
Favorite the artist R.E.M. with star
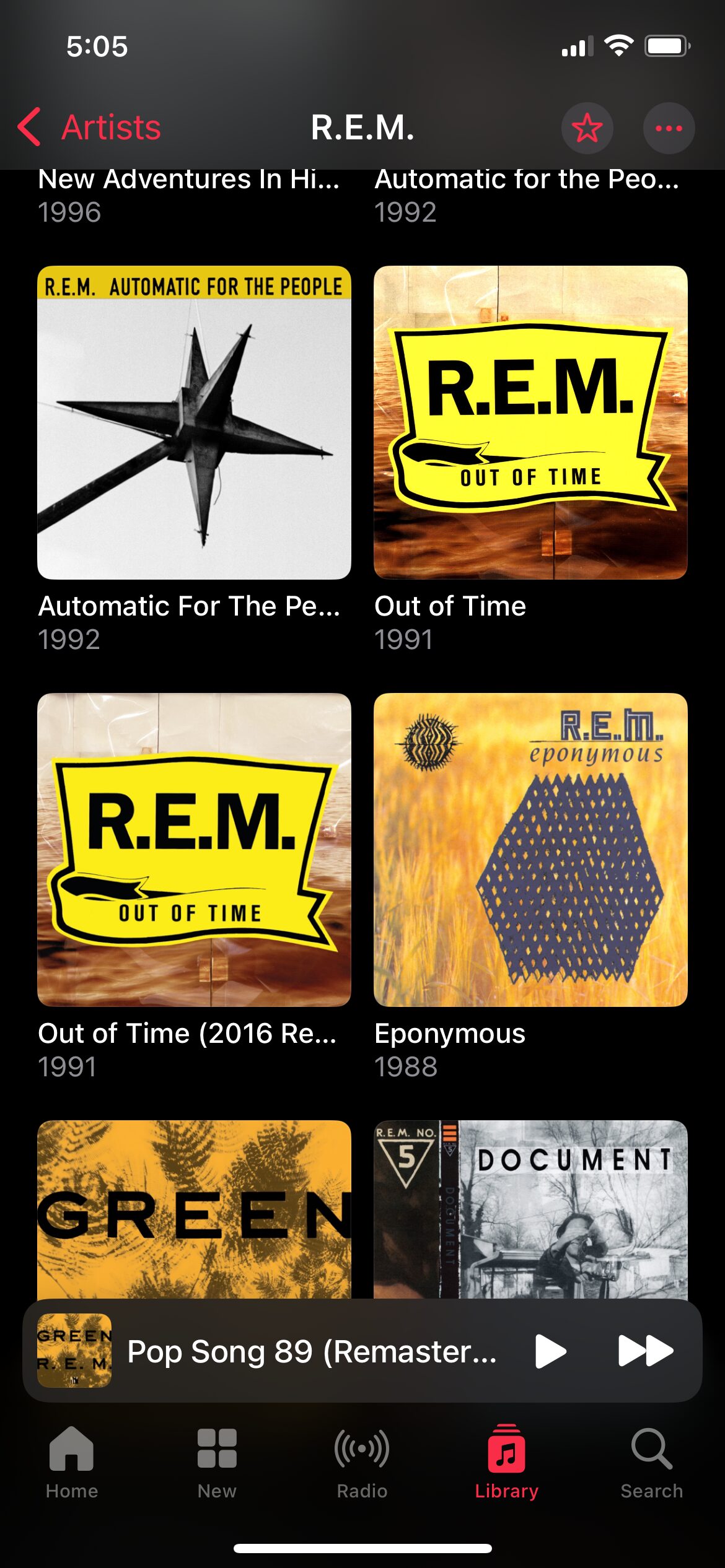[x=587, y=128]
